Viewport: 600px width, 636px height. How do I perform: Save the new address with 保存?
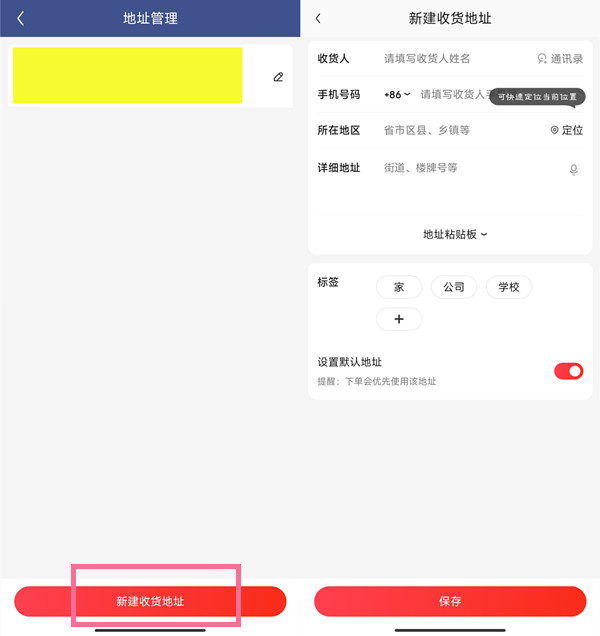450,601
